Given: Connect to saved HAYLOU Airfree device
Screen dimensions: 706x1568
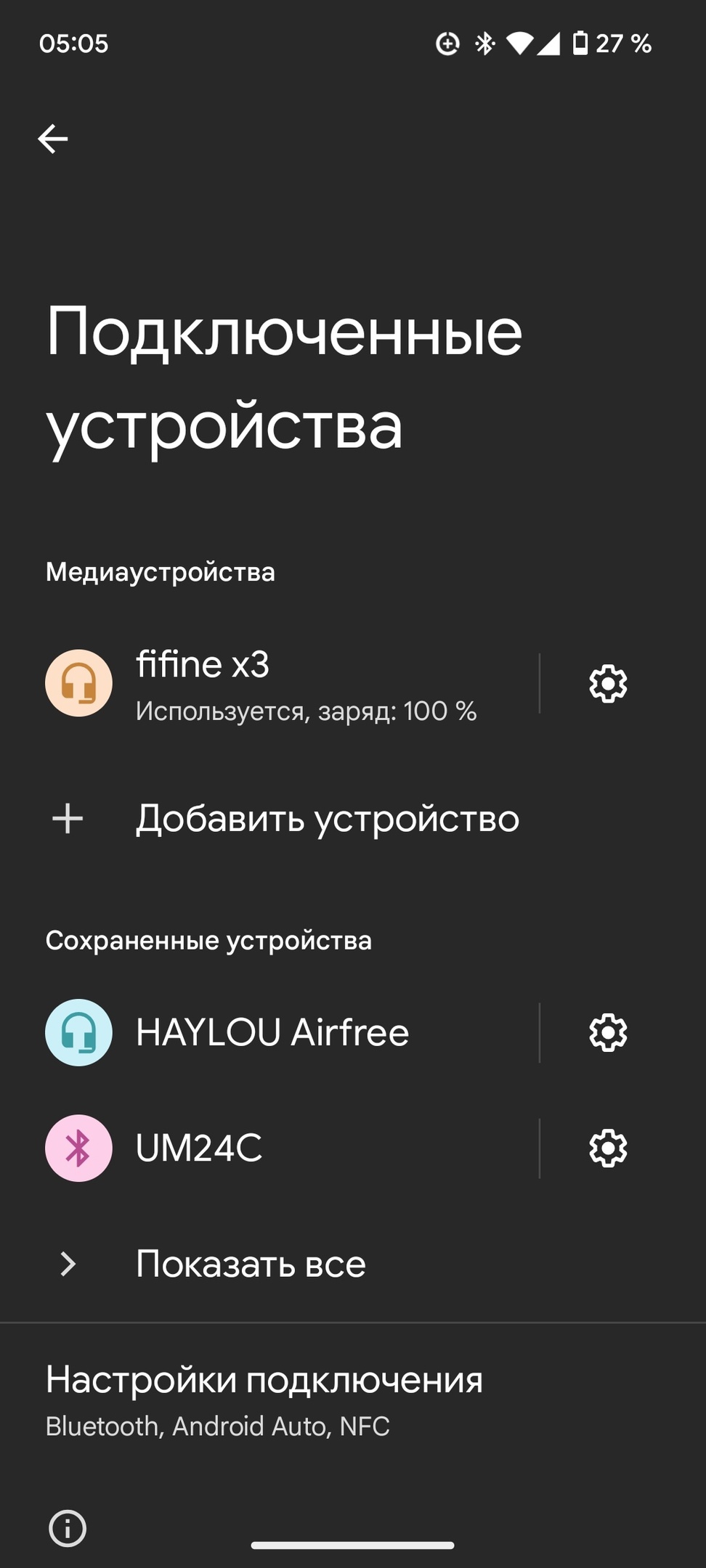Looking at the screenshot, I should 291,1032.
